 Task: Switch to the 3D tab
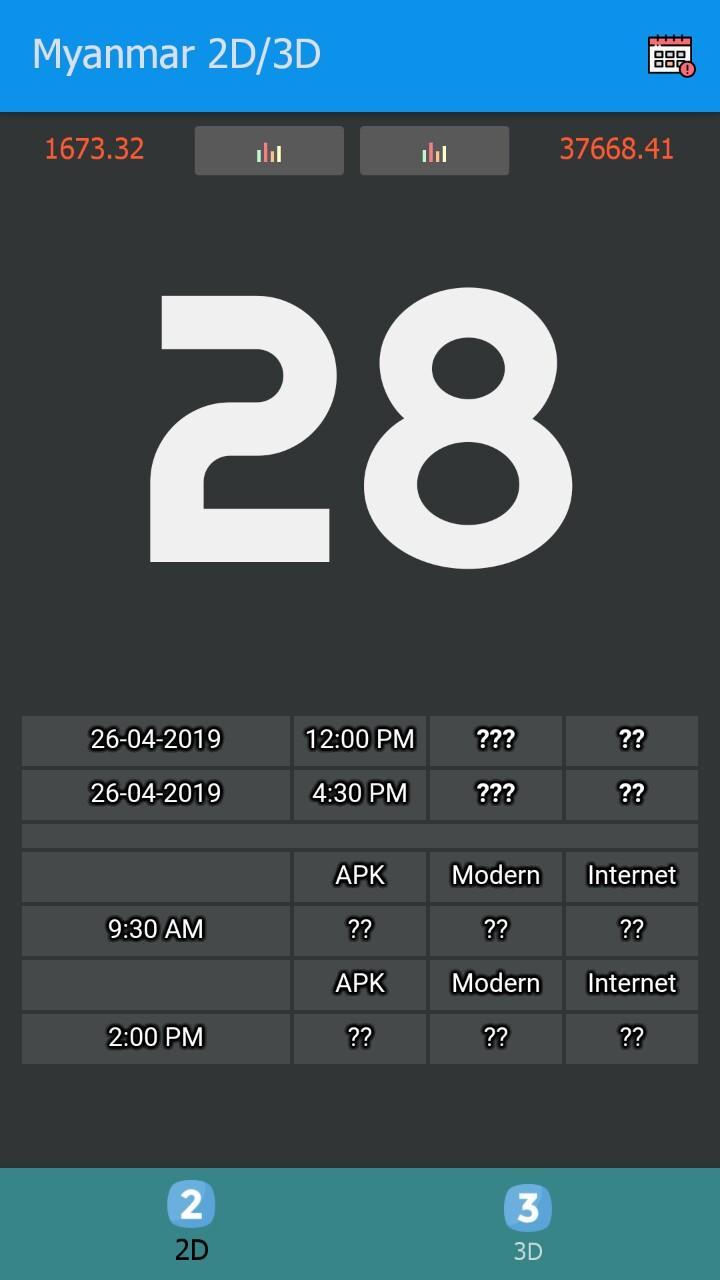pos(528,1221)
